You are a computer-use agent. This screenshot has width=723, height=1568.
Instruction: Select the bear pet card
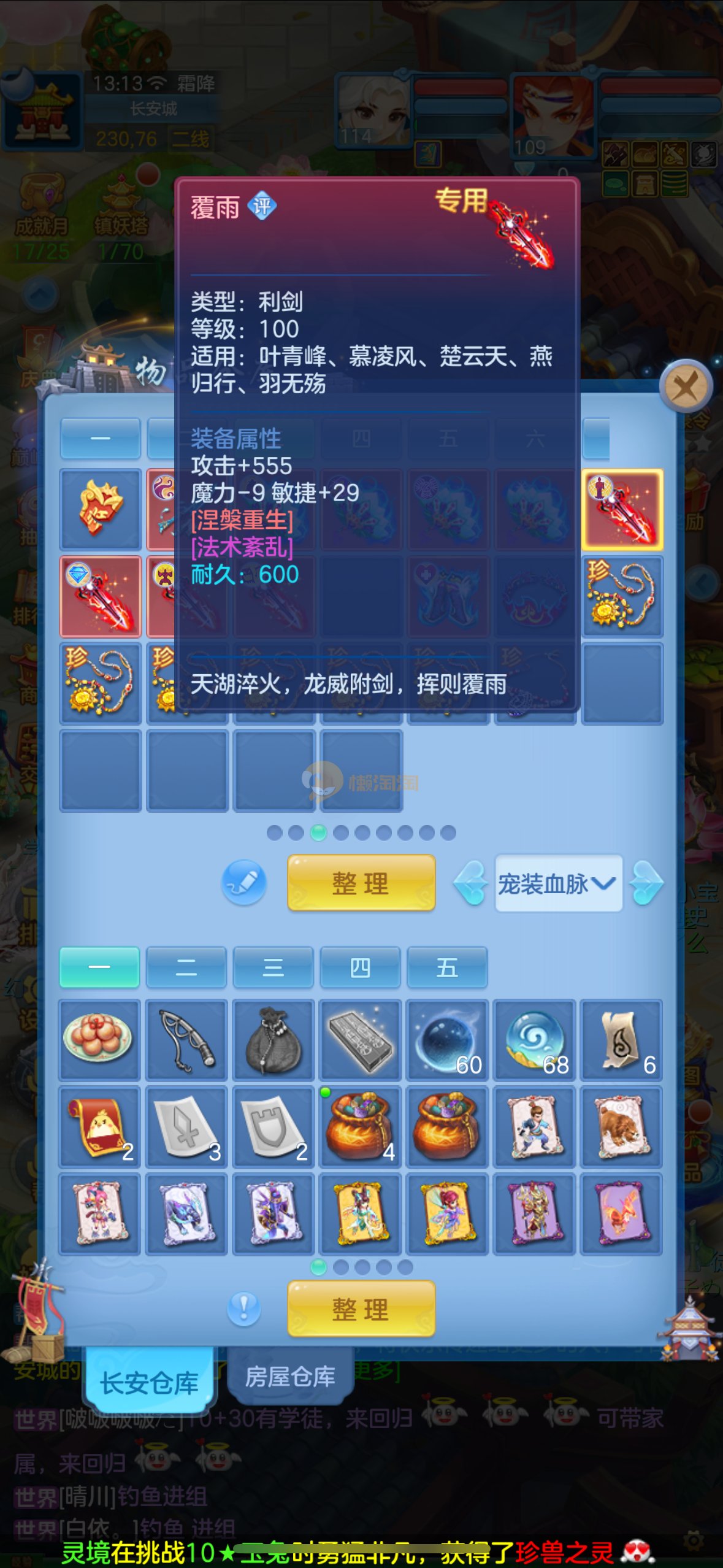tap(622, 1127)
